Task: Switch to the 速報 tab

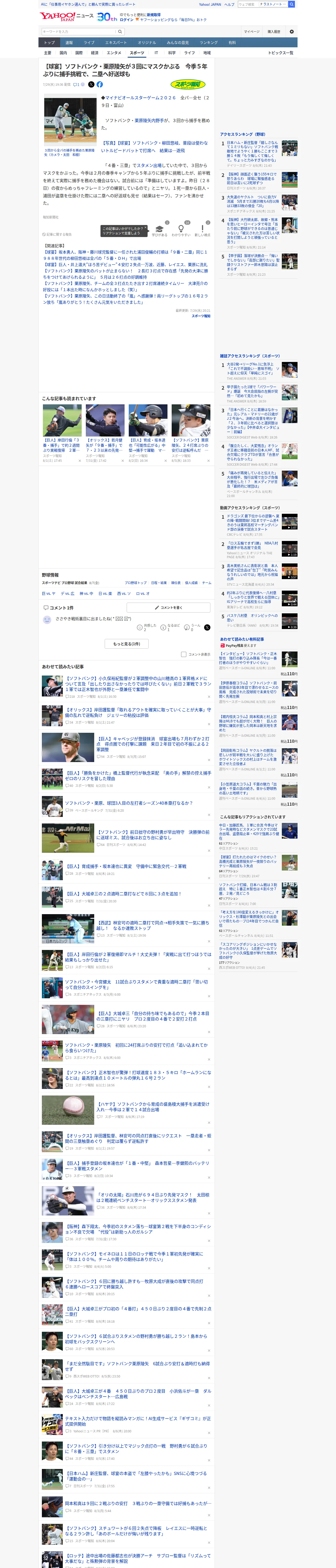Action: 69,43
